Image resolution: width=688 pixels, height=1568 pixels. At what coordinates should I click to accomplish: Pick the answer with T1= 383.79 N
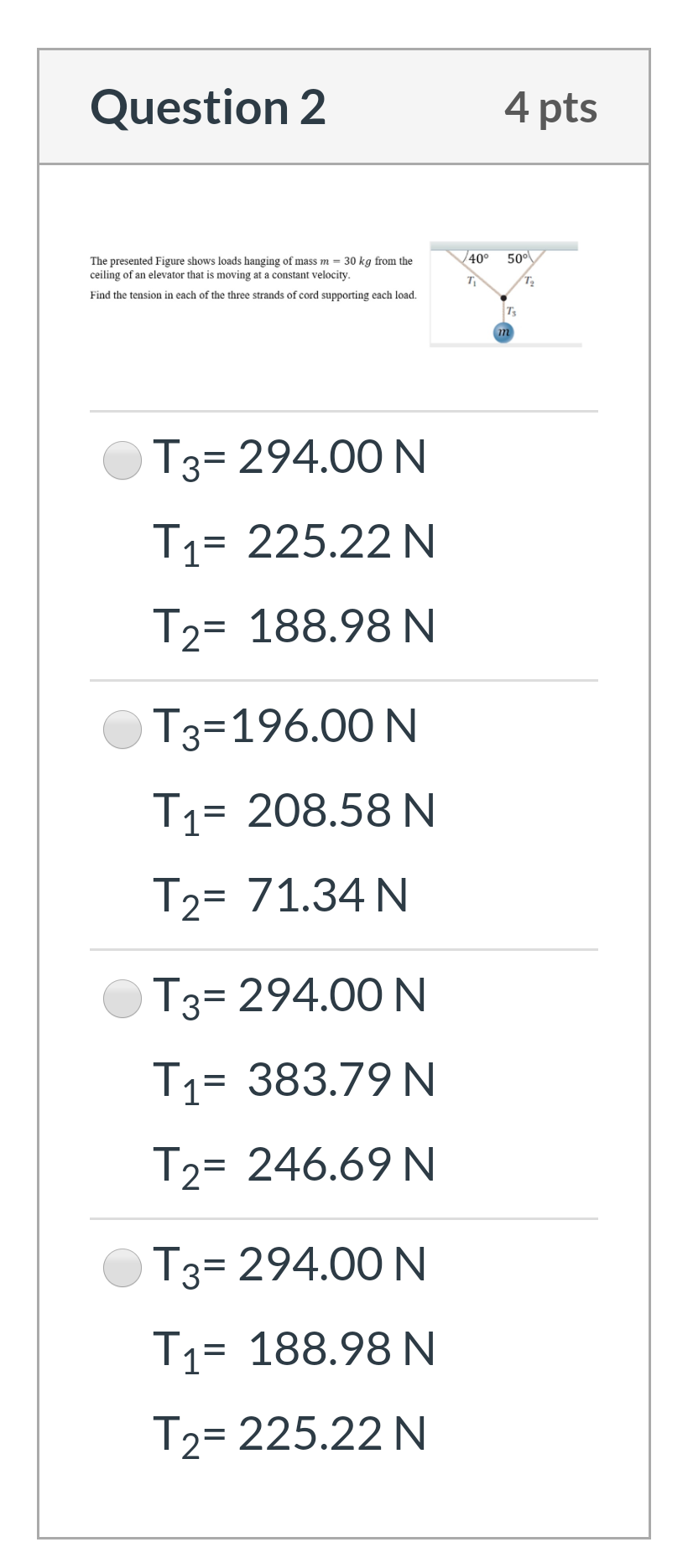point(122,998)
